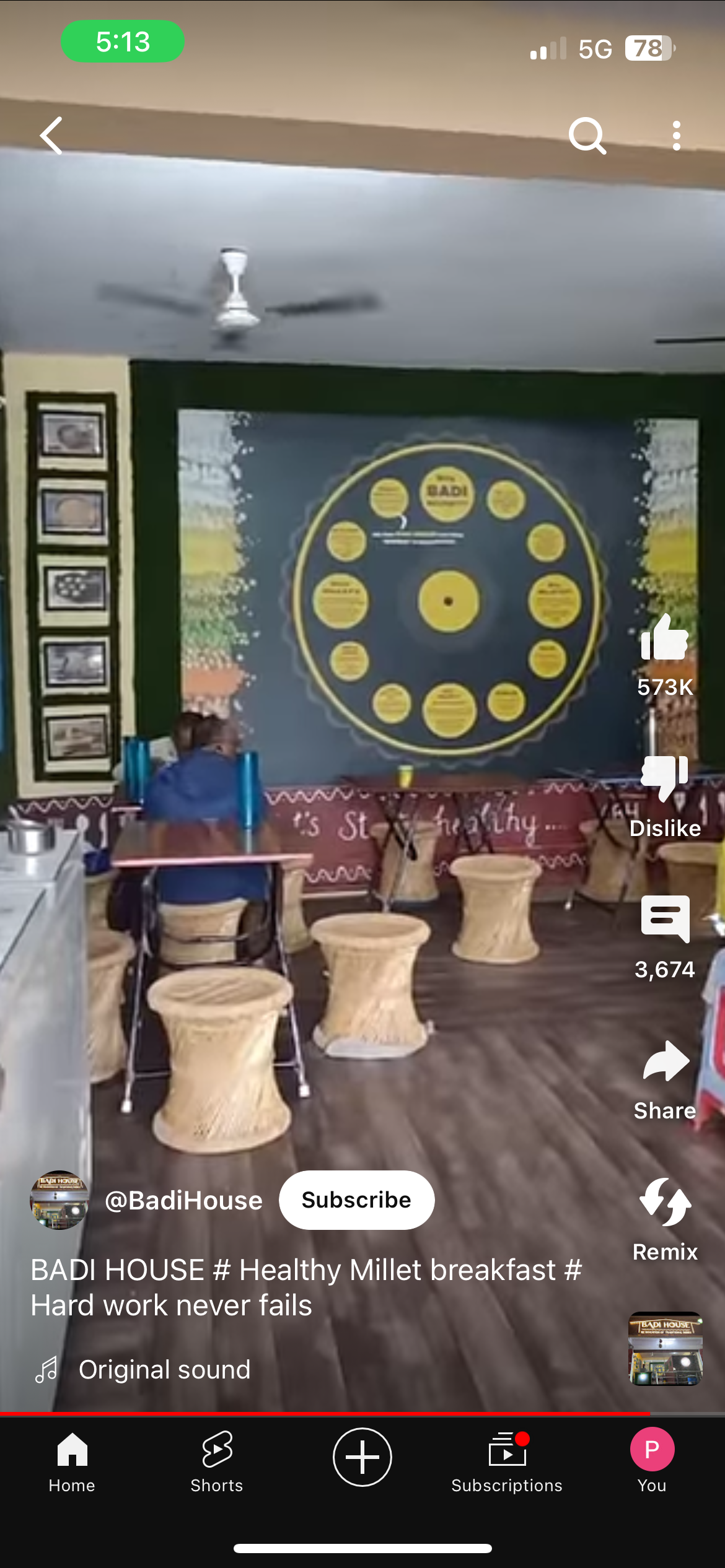Switch to the Subscriptions tab
The height and width of the screenshot is (1568, 725).
click(x=507, y=1460)
